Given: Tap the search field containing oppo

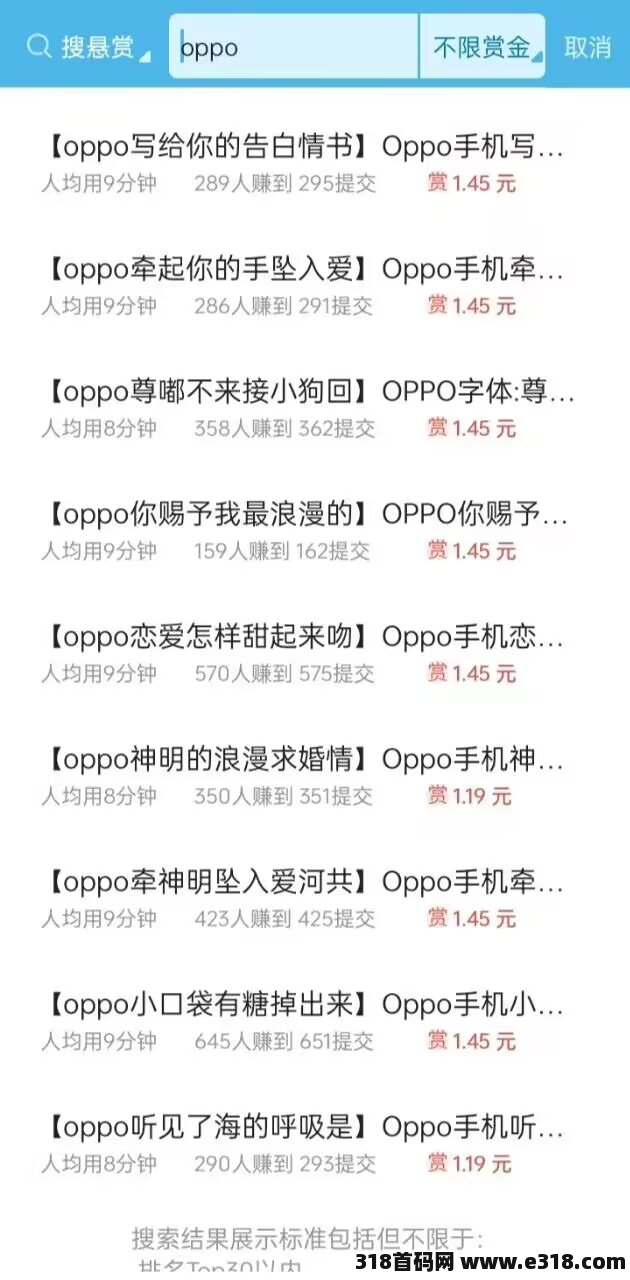Looking at the screenshot, I should [x=294, y=46].
